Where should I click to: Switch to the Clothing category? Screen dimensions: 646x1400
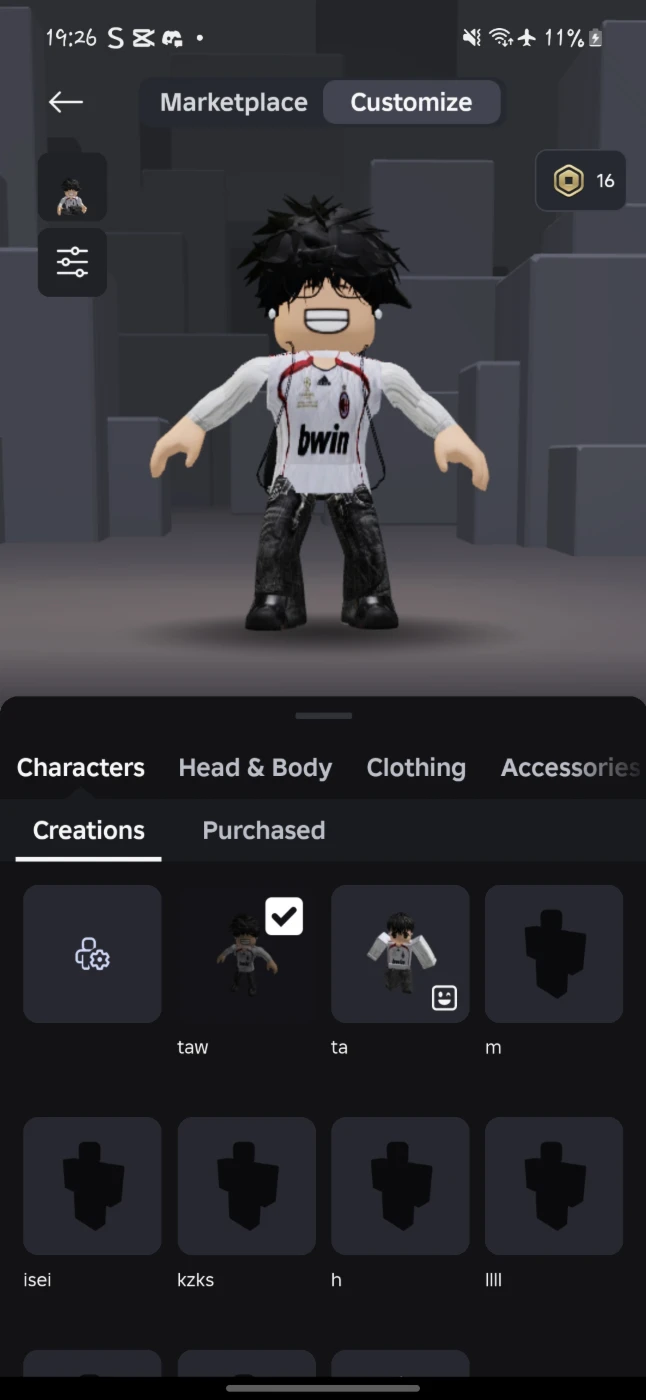tap(416, 767)
